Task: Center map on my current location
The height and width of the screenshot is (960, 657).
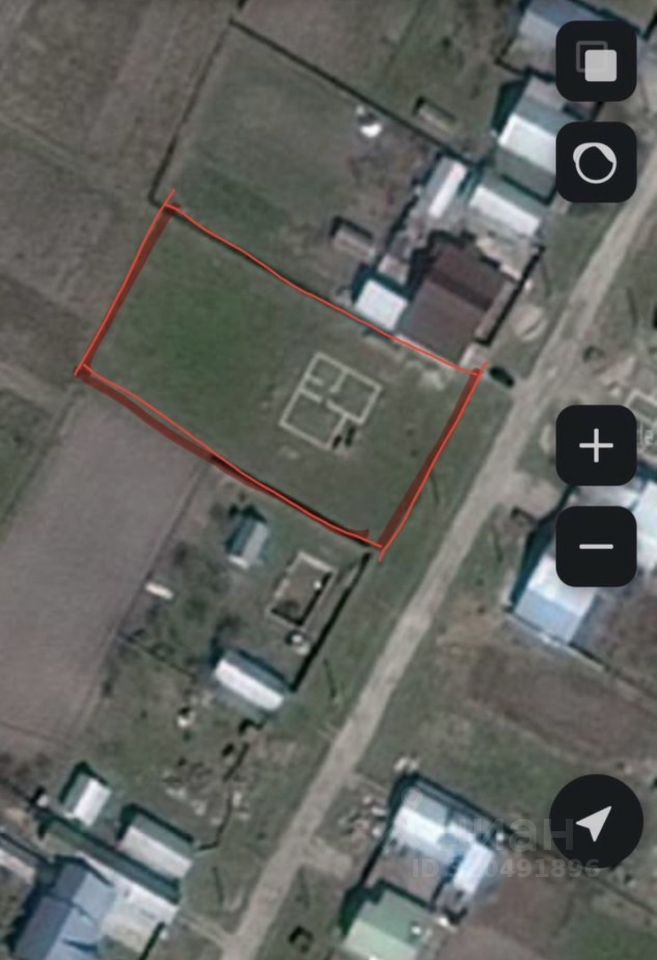Action: (596, 822)
